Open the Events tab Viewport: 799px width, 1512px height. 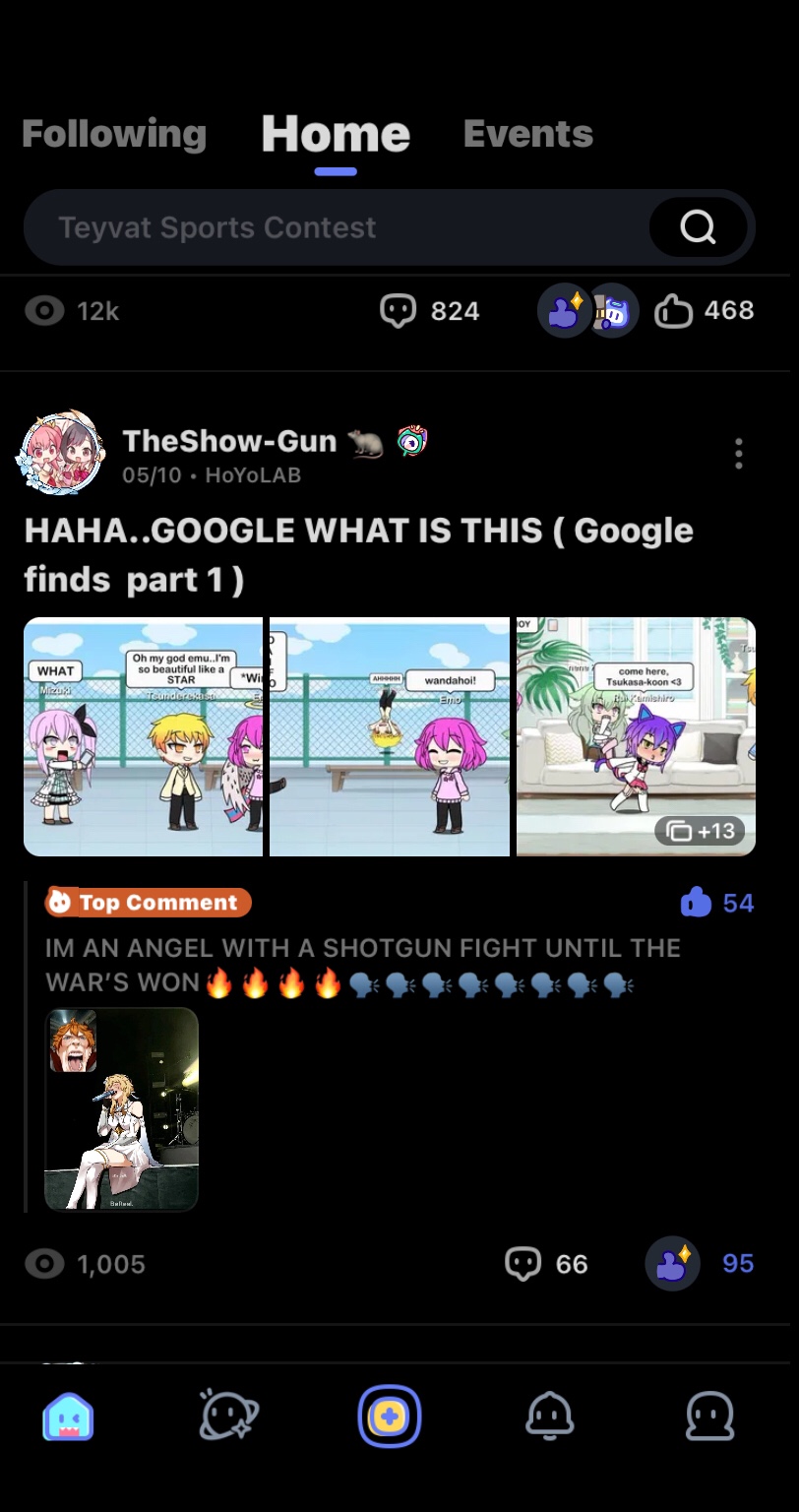coord(527,134)
